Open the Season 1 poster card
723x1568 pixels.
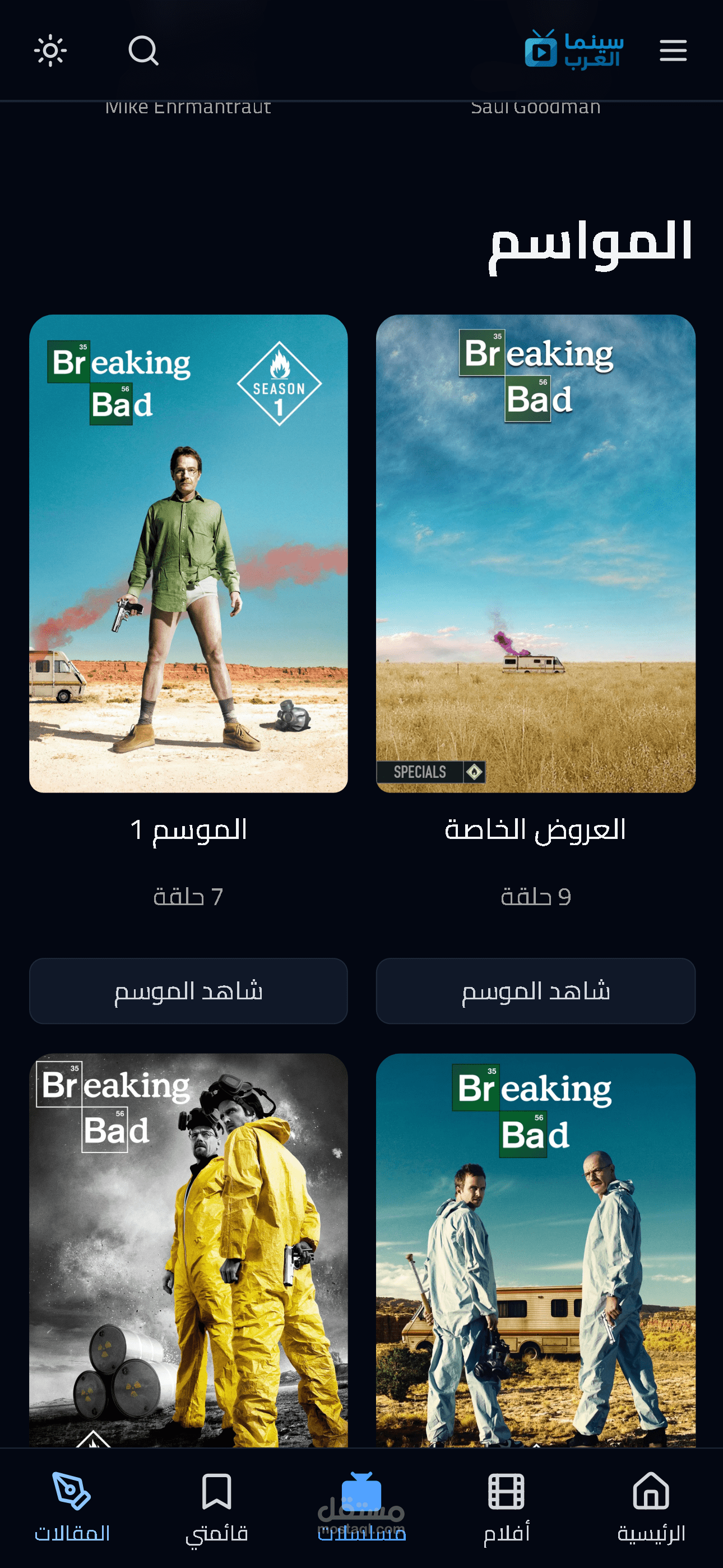pos(189,554)
